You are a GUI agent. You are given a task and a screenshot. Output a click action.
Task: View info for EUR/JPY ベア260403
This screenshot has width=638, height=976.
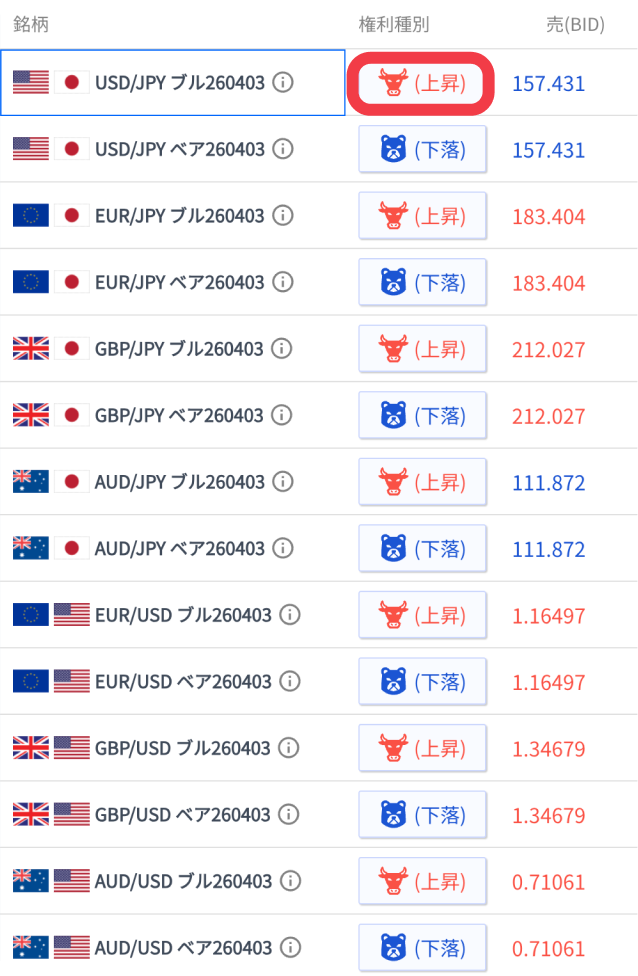(283, 282)
